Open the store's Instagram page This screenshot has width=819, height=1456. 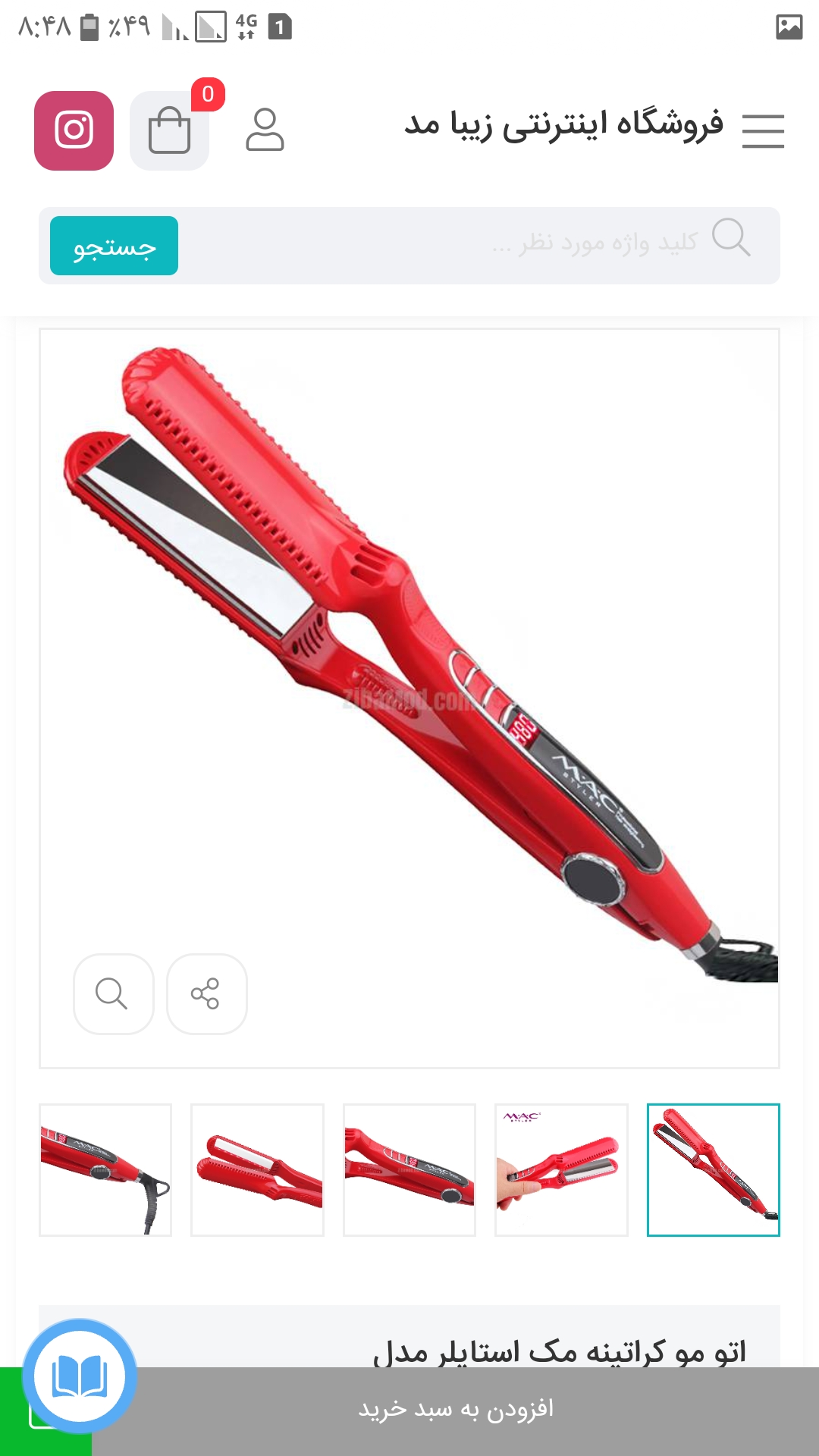[74, 130]
